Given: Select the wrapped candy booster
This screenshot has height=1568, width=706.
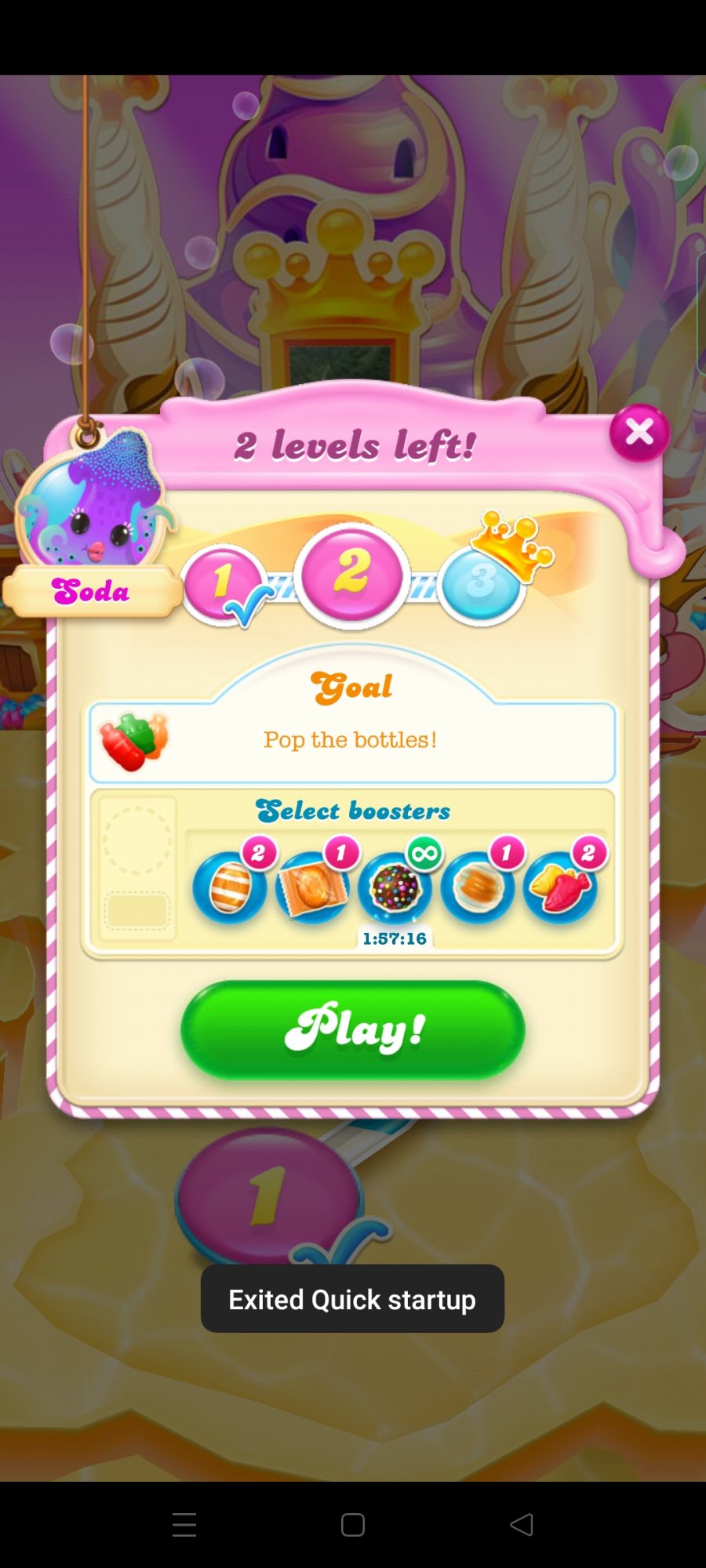Looking at the screenshot, I should click(312, 887).
